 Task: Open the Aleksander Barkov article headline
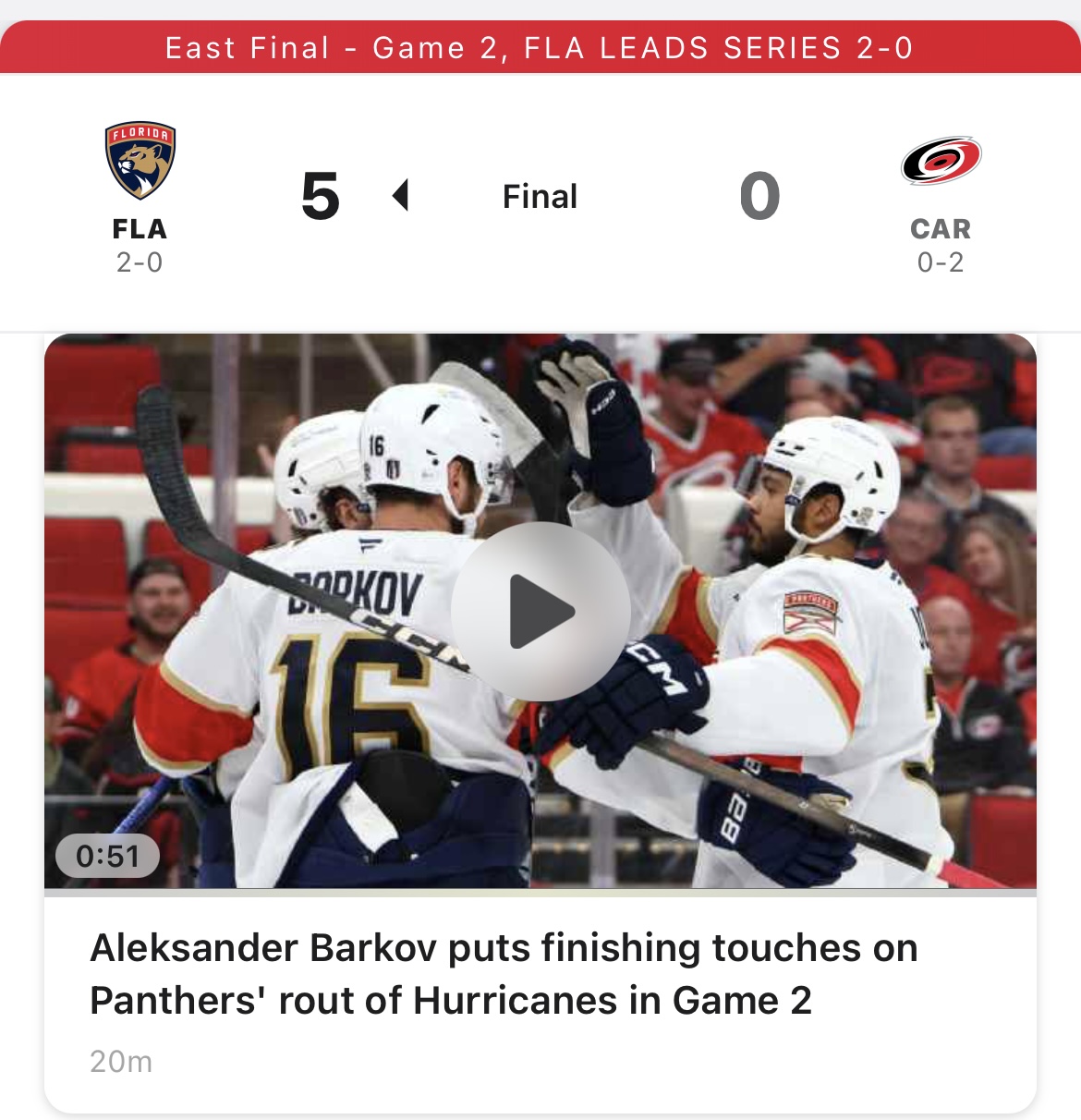(x=504, y=974)
